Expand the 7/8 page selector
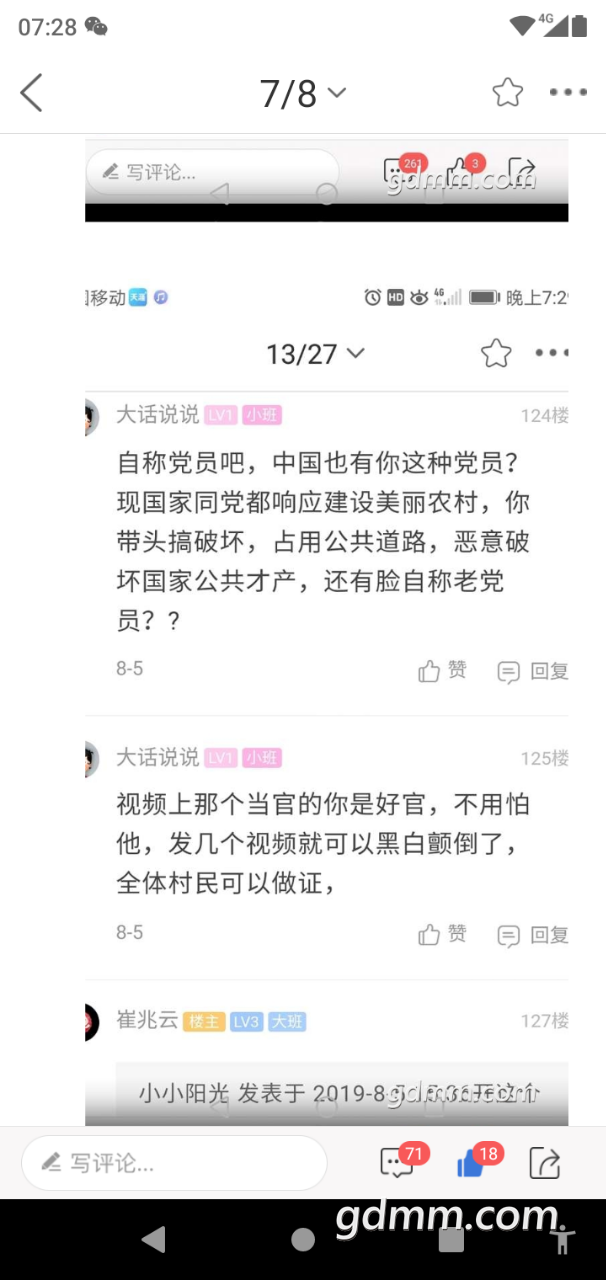 [x=302, y=93]
